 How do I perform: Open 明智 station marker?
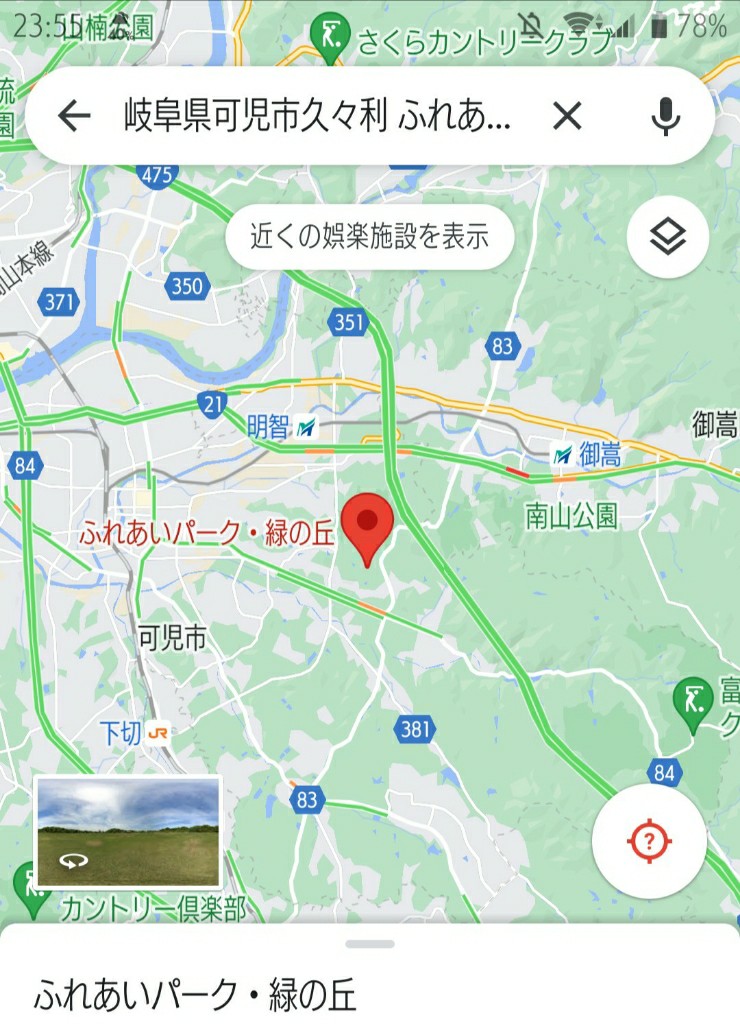tap(306, 428)
